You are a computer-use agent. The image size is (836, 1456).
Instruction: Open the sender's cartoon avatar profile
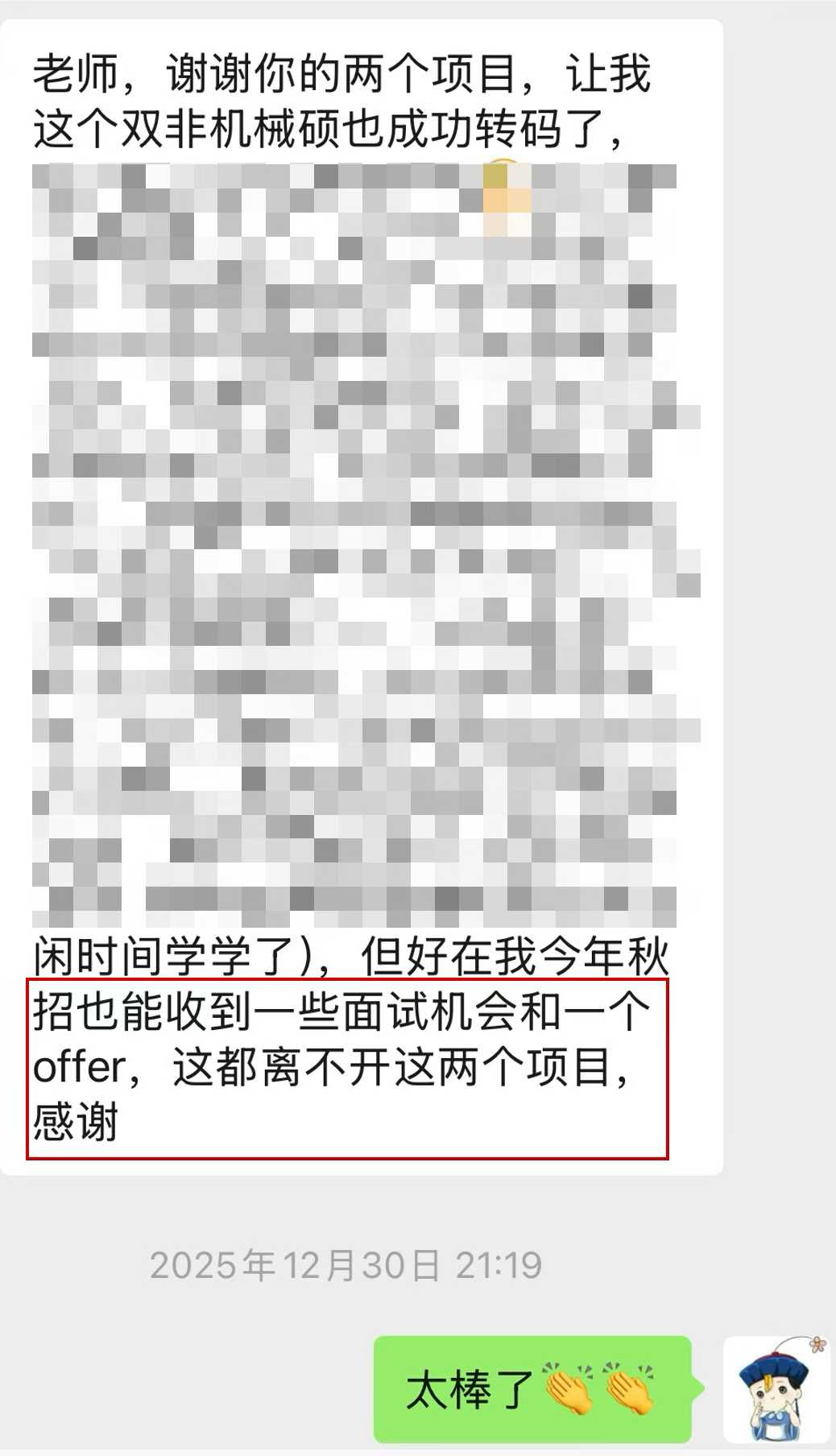coord(776,1389)
